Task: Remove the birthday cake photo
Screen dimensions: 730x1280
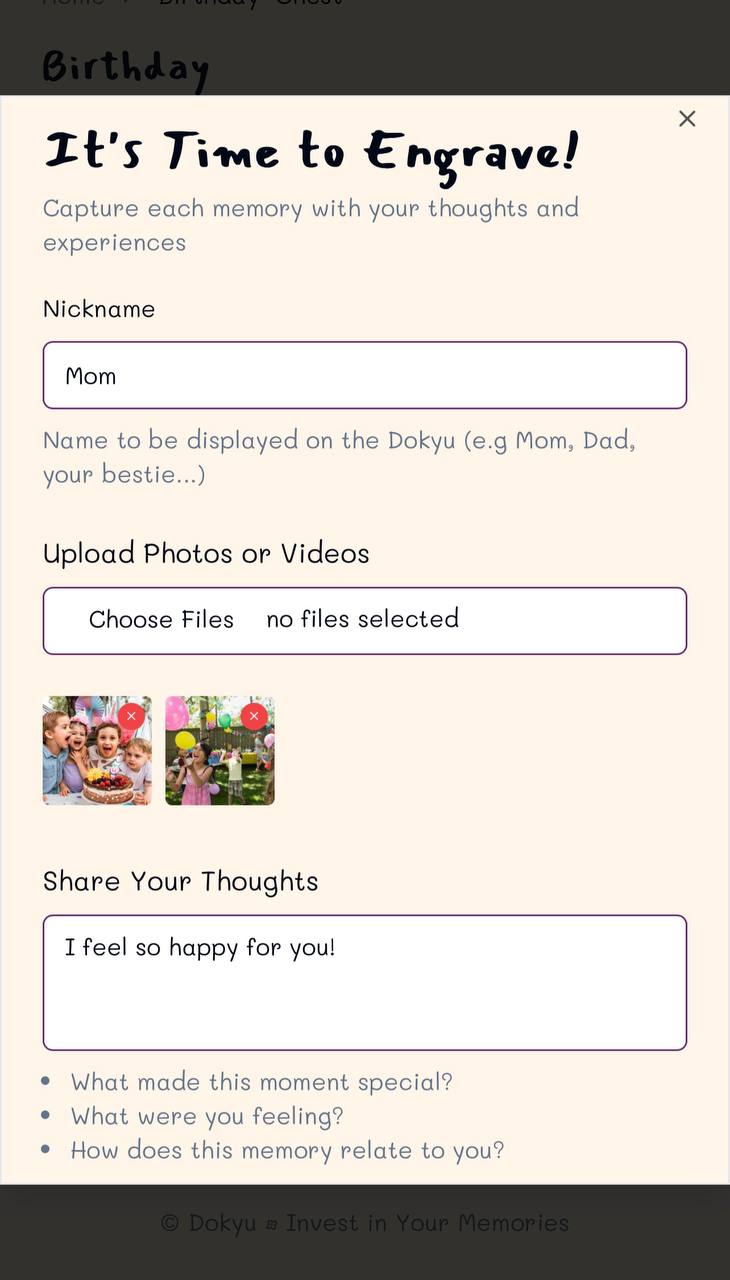Action: (131, 716)
